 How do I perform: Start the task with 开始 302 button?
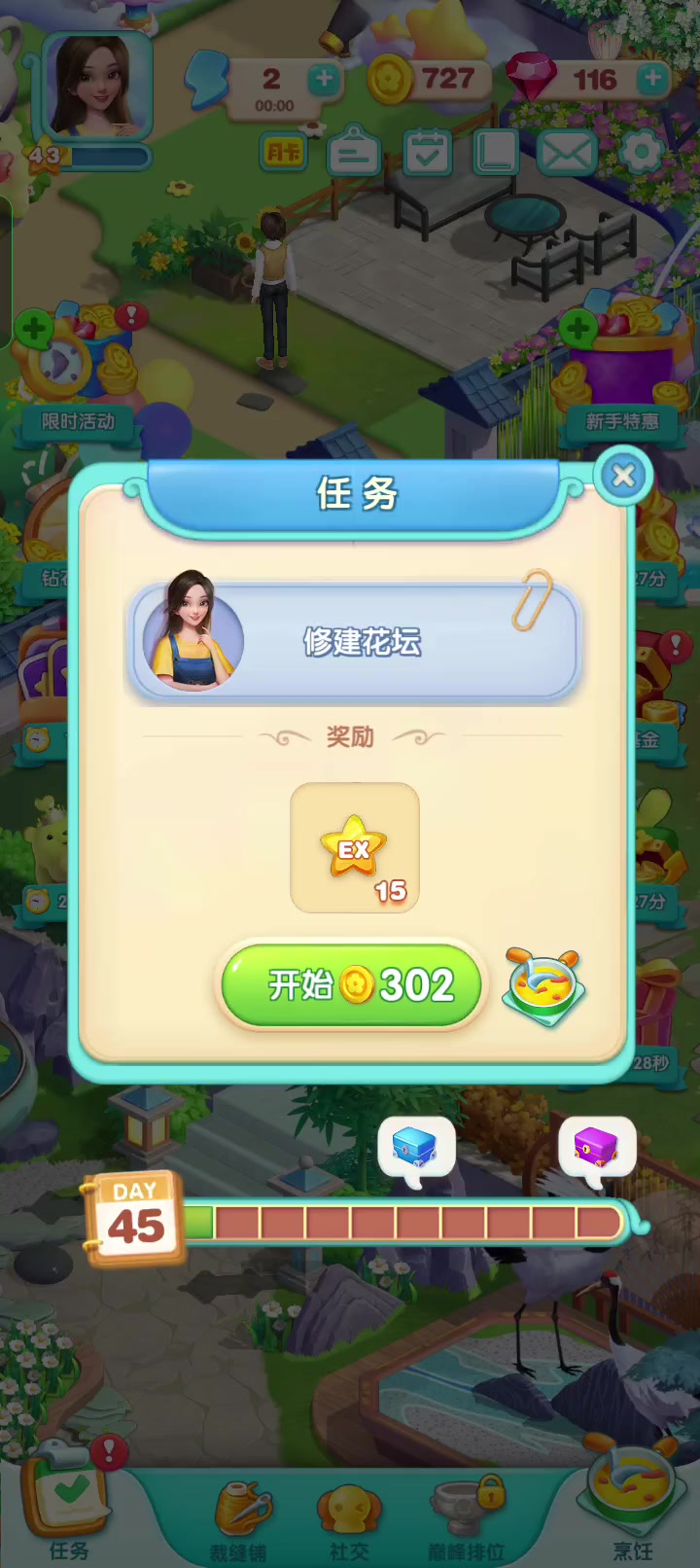pyautogui.click(x=352, y=985)
